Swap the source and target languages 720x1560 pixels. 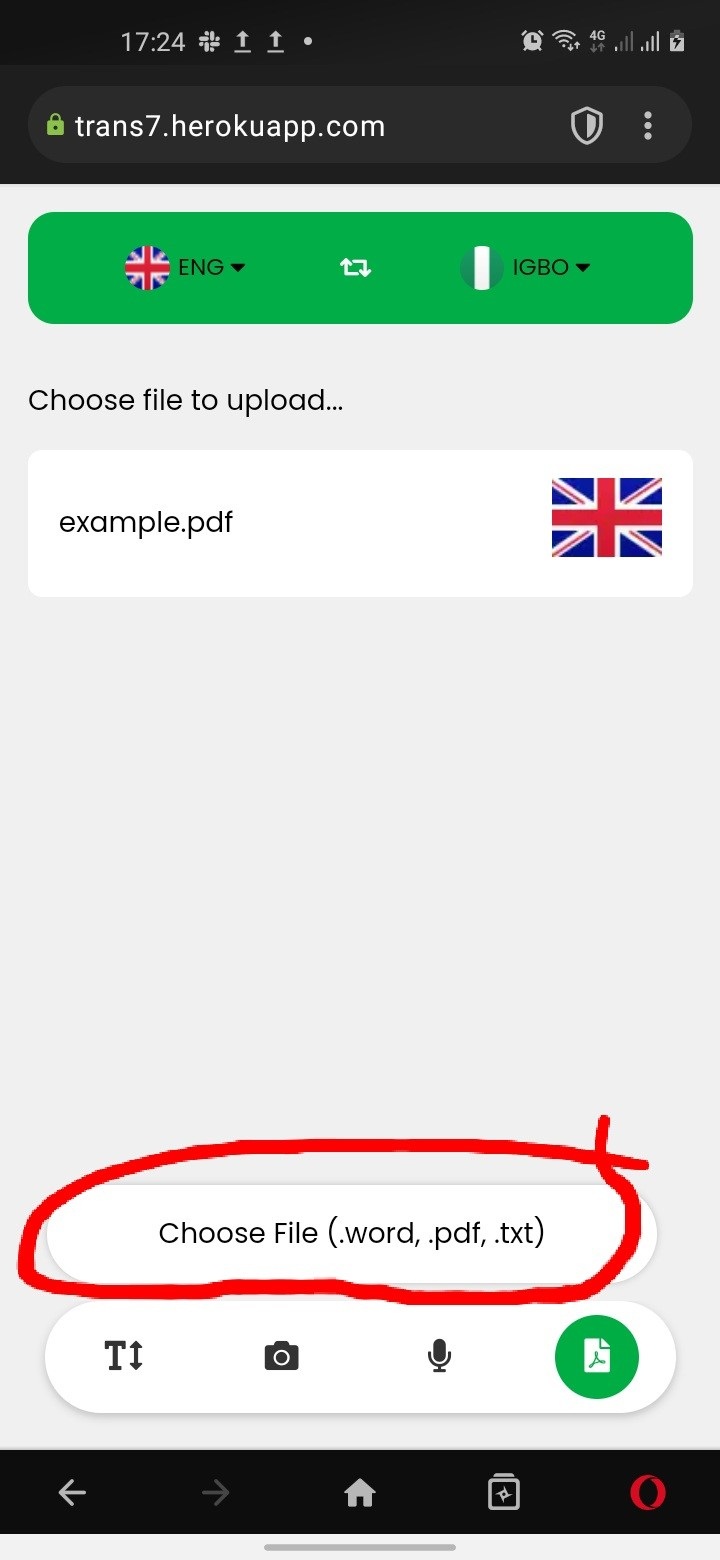coord(355,268)
